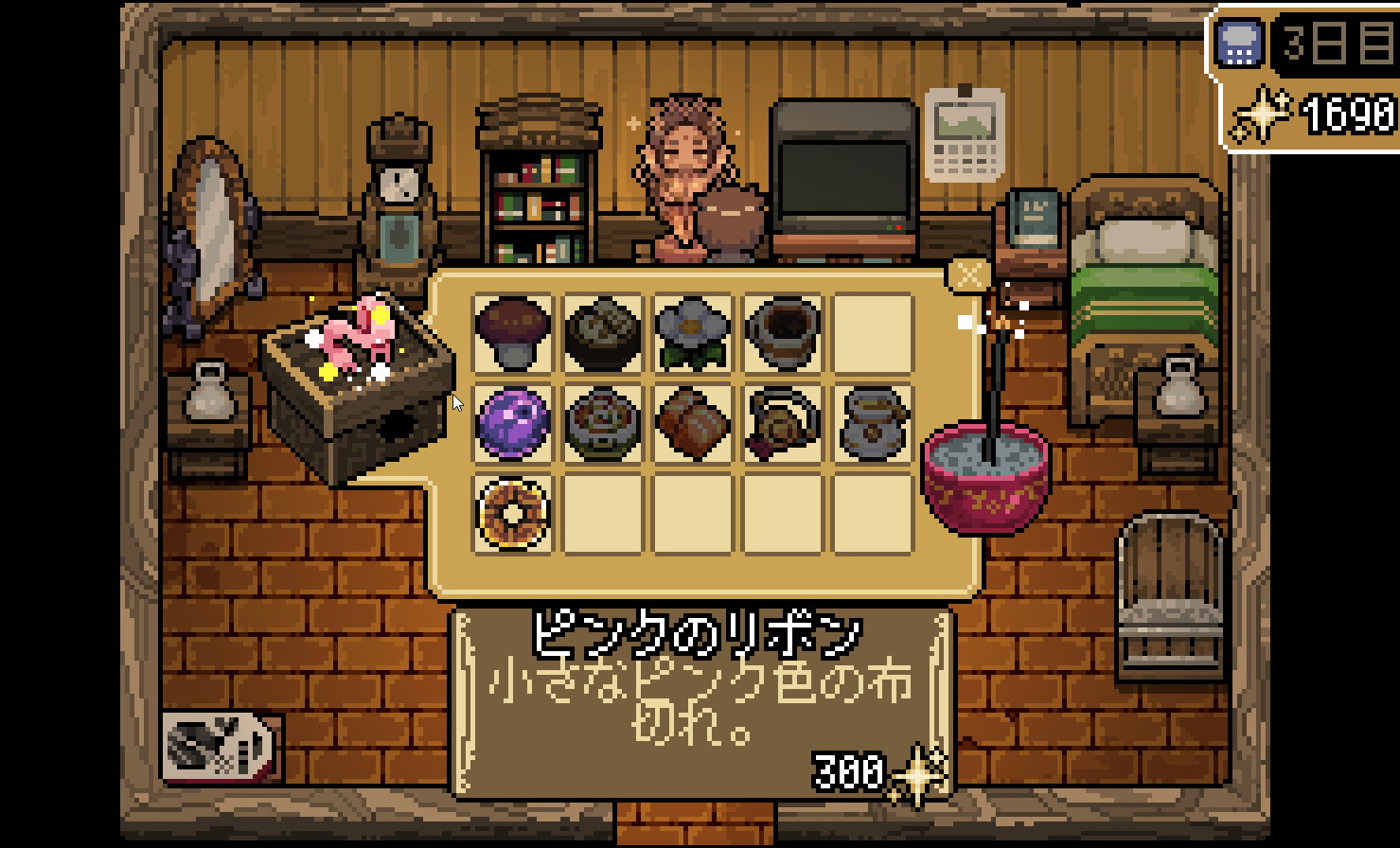Select the bowl of red-green stew
1400x848 pixels.
[x=602, y=422]
